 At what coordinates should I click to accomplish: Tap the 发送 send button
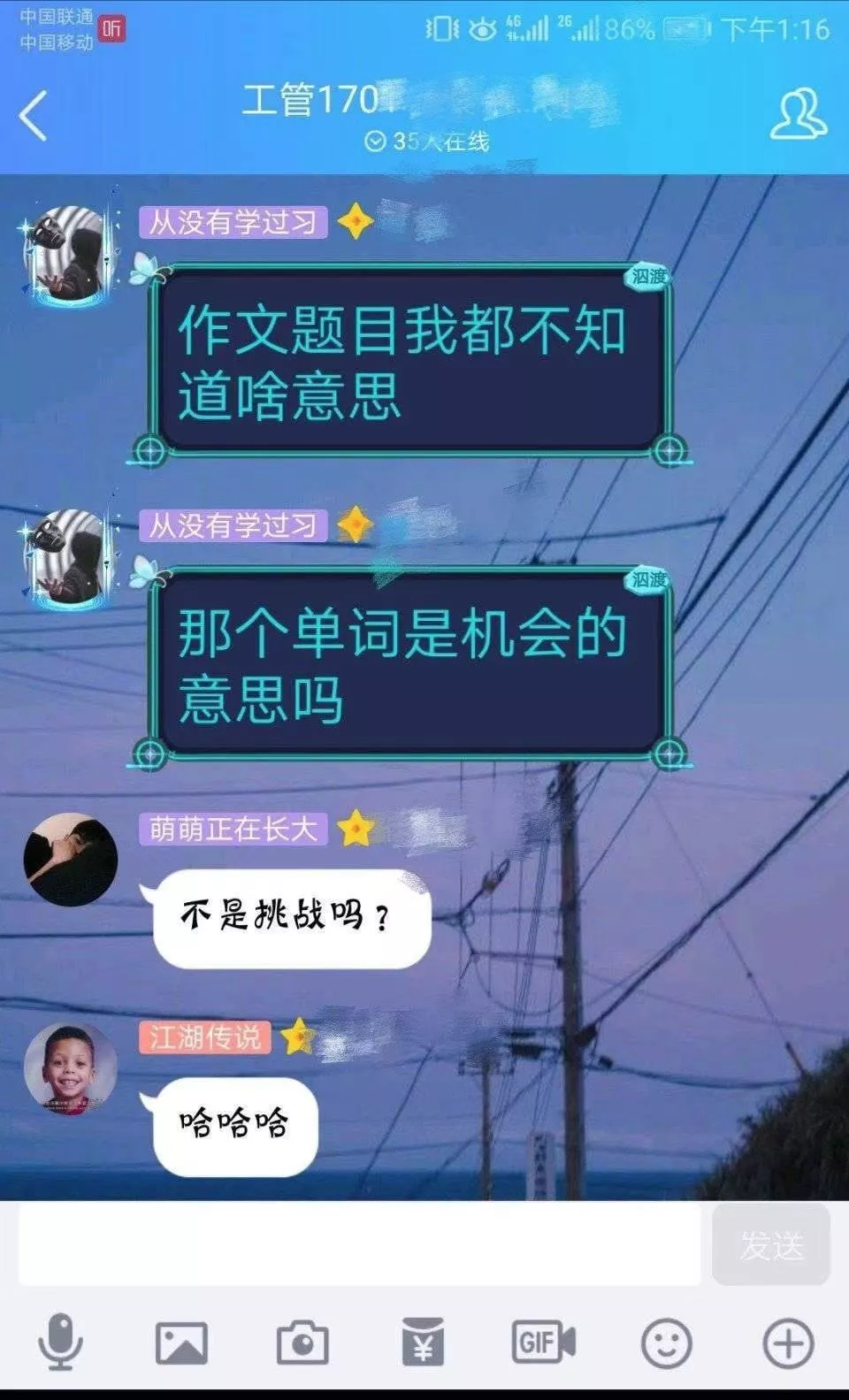pyautogui.click(x=770, y=1244)
